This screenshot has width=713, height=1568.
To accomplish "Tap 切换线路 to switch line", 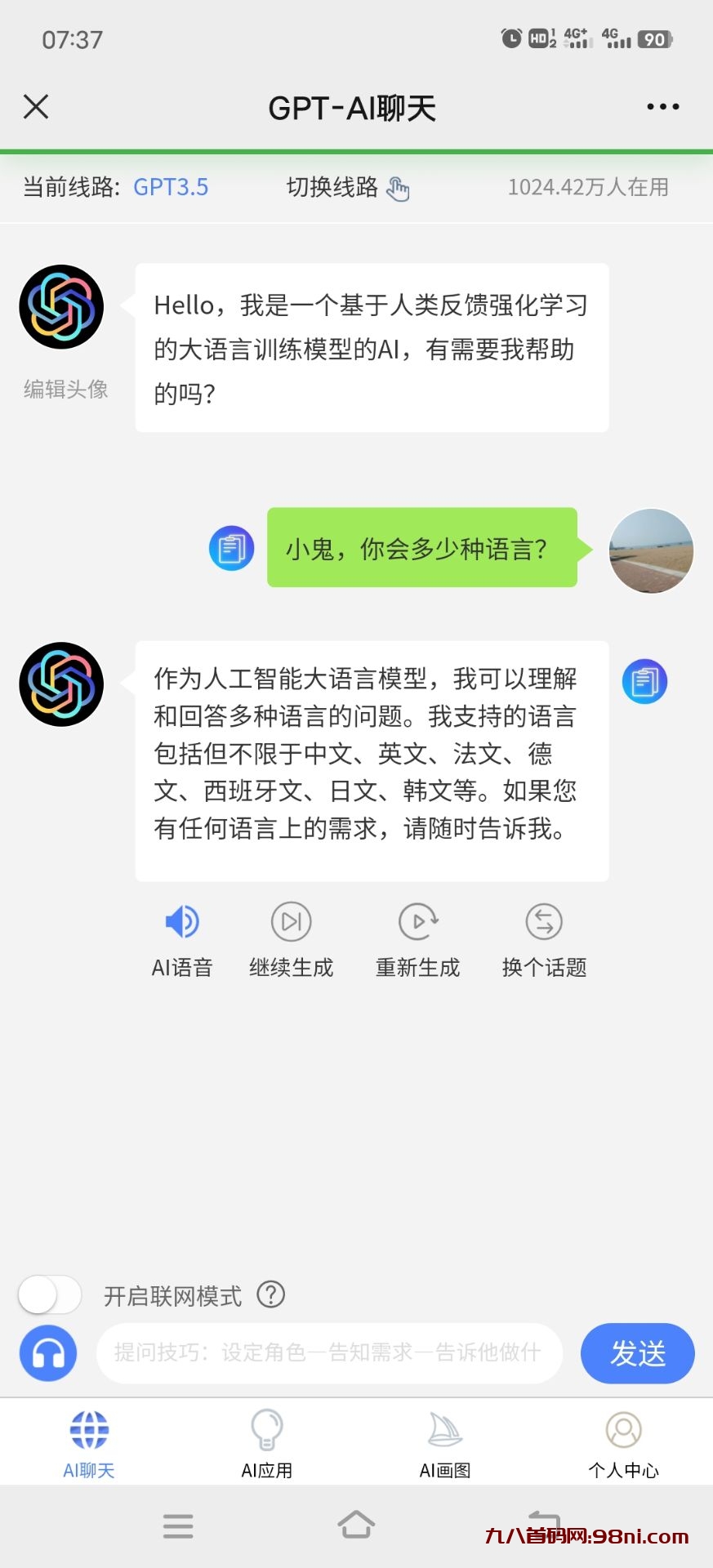I will [347, 188].
